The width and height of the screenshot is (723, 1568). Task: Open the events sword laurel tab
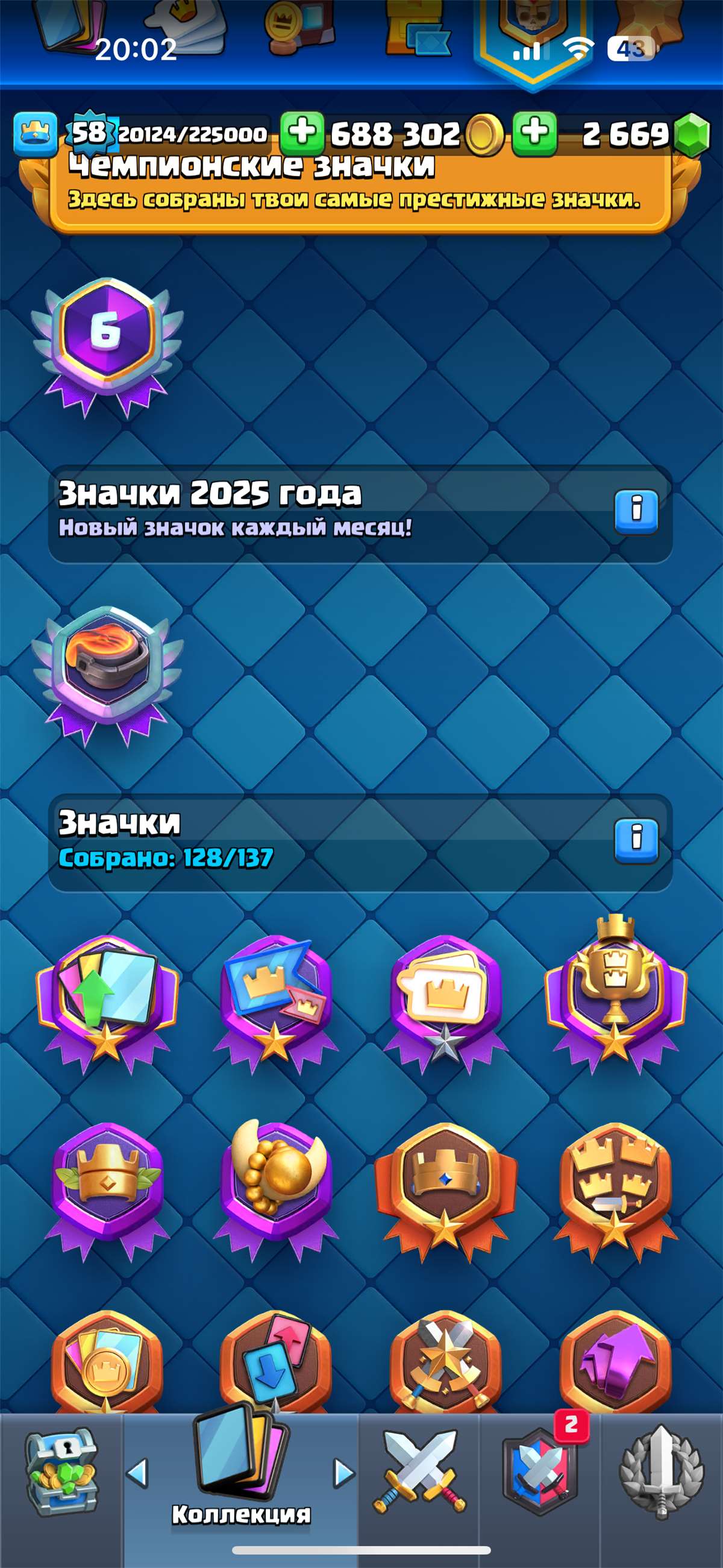[x=662, y=1473]
